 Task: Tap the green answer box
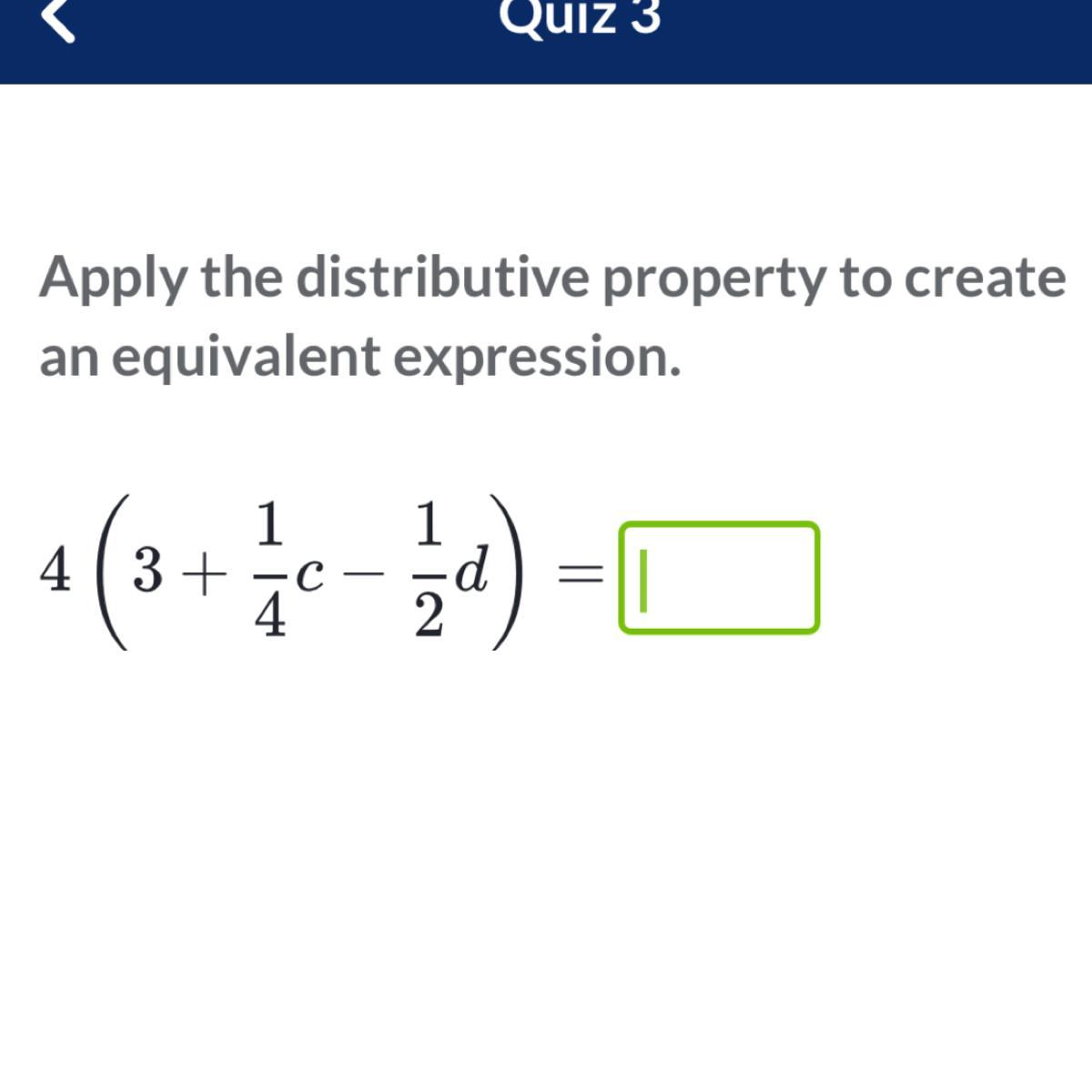click(x=719, y=578)
